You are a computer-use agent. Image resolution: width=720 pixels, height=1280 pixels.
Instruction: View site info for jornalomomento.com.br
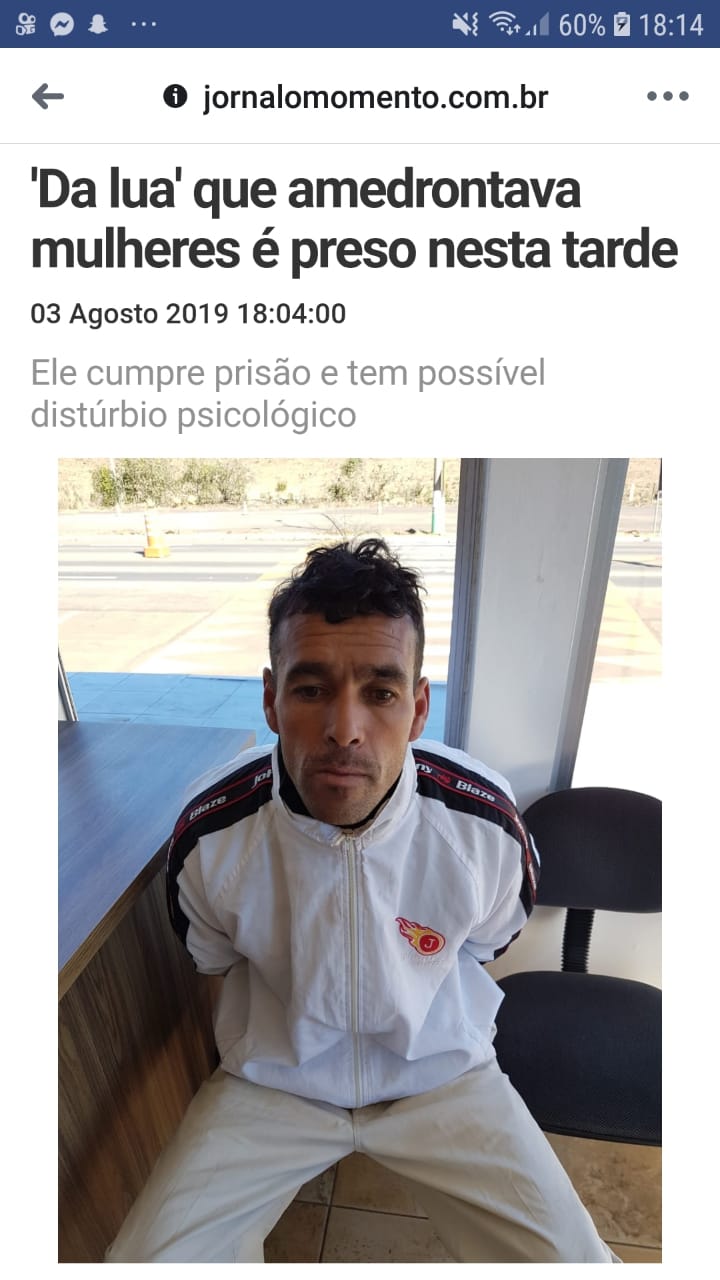pyautogui.click(x=175, y=96)
